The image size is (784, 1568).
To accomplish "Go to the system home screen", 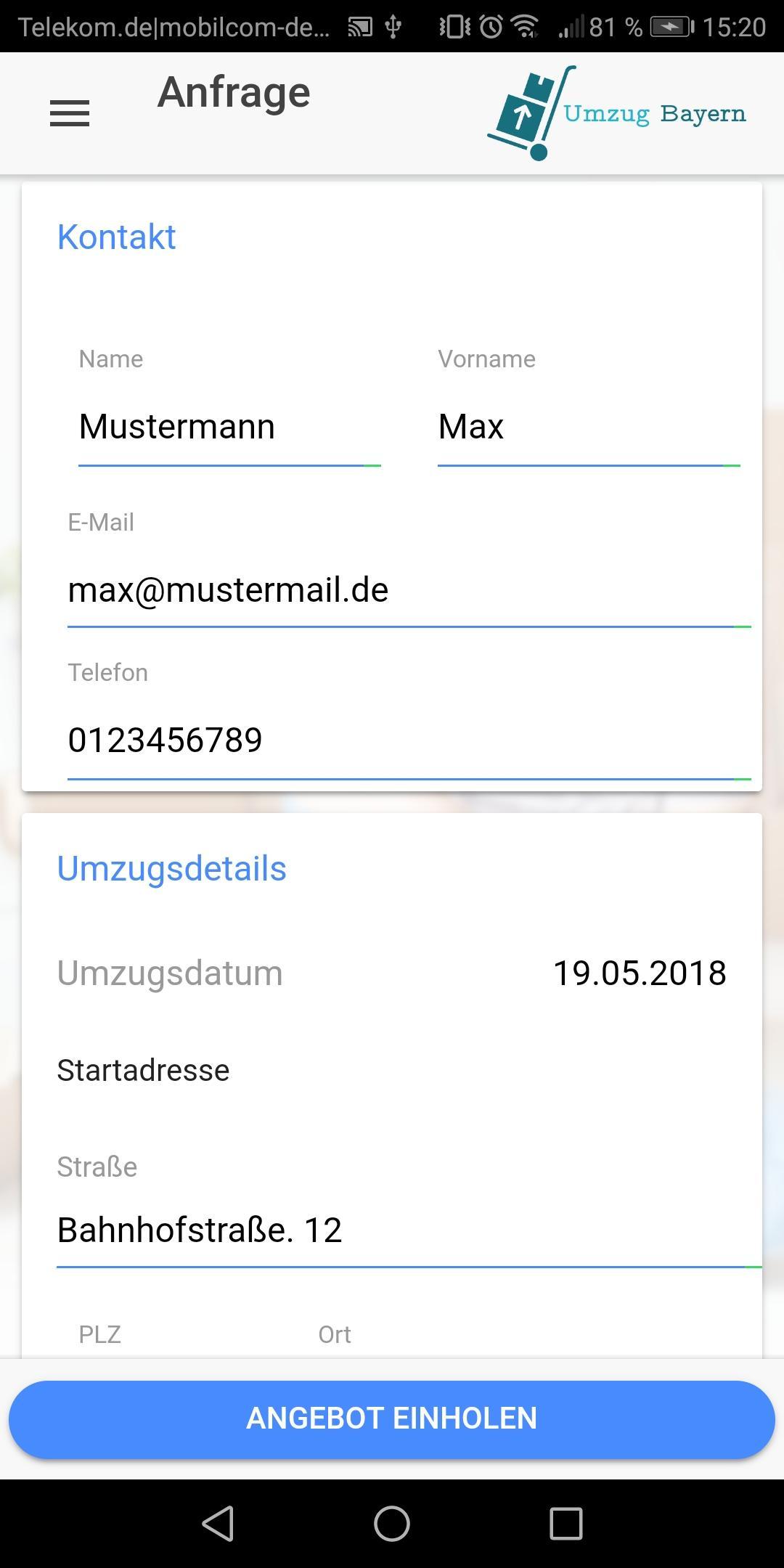I will [392, 1523].
